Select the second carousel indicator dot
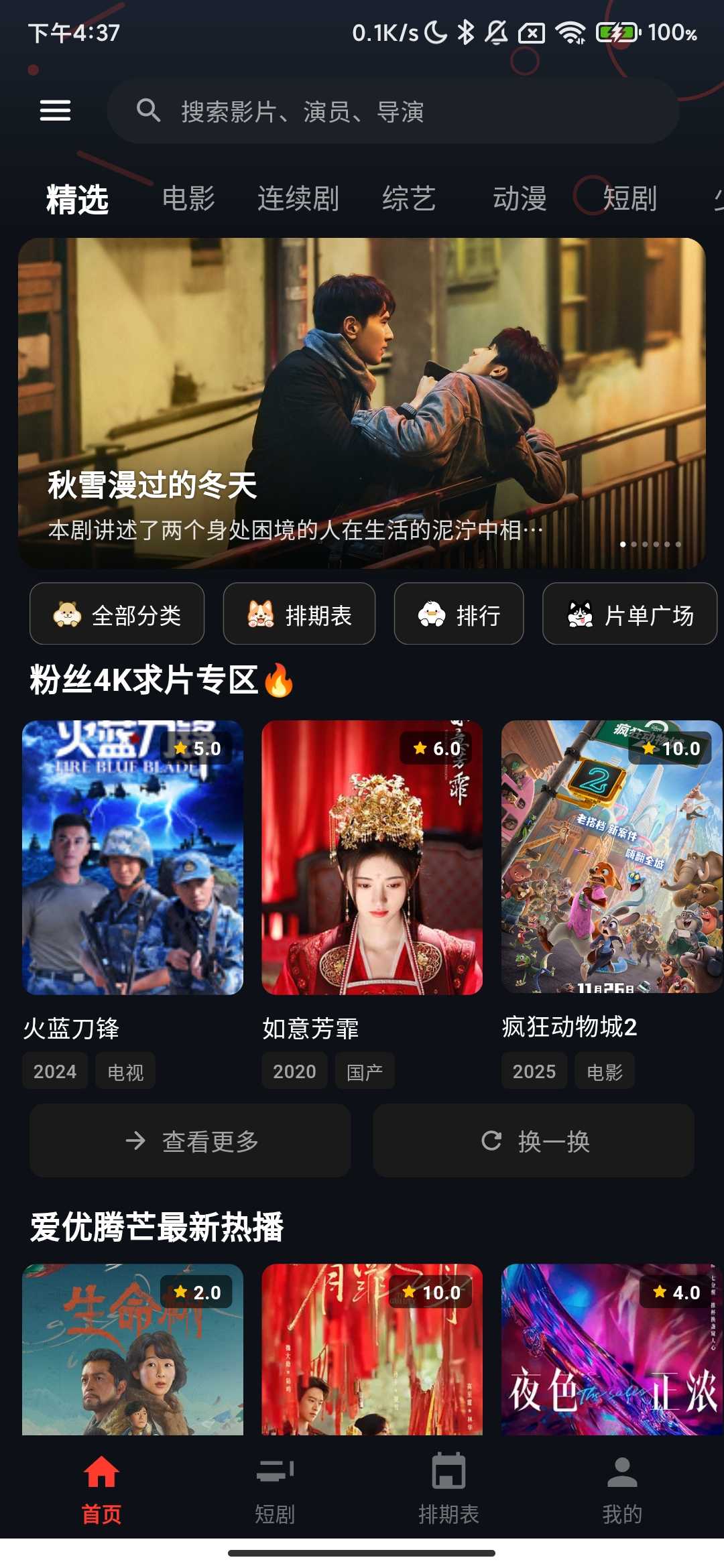 (x=636, y=545)
